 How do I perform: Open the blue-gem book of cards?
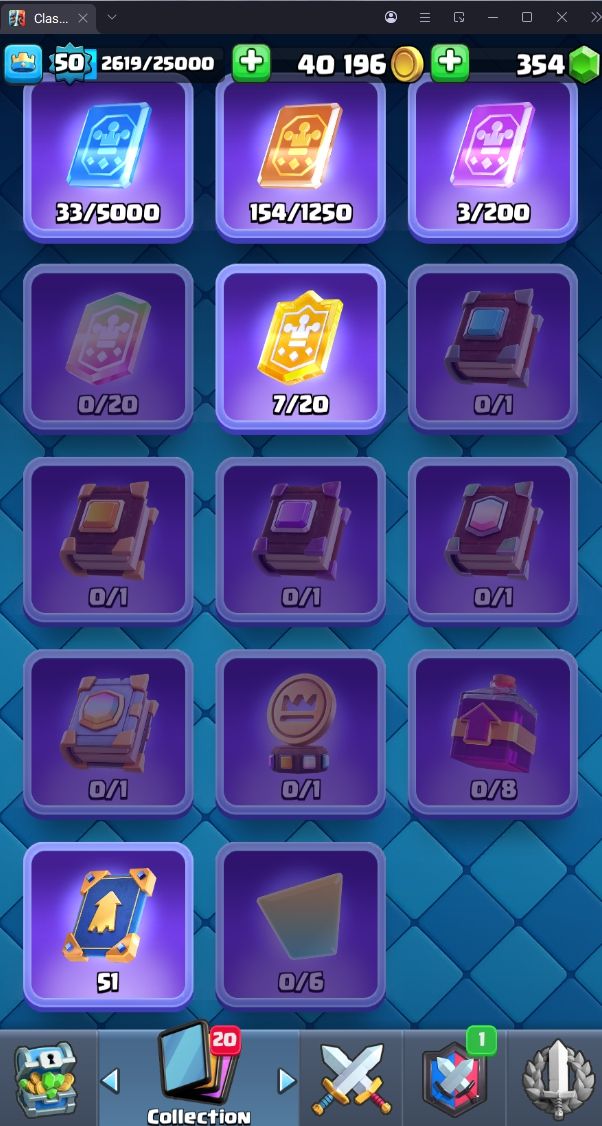tap(492, 347)
